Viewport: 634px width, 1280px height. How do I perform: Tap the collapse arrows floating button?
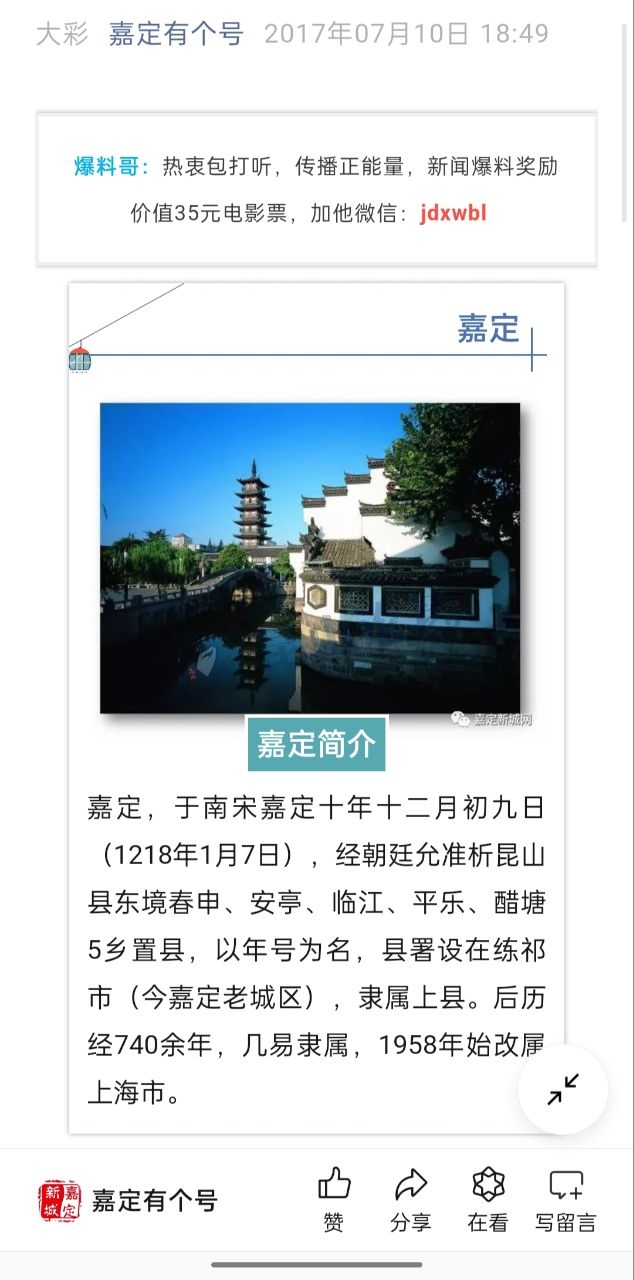point(563,1089)
